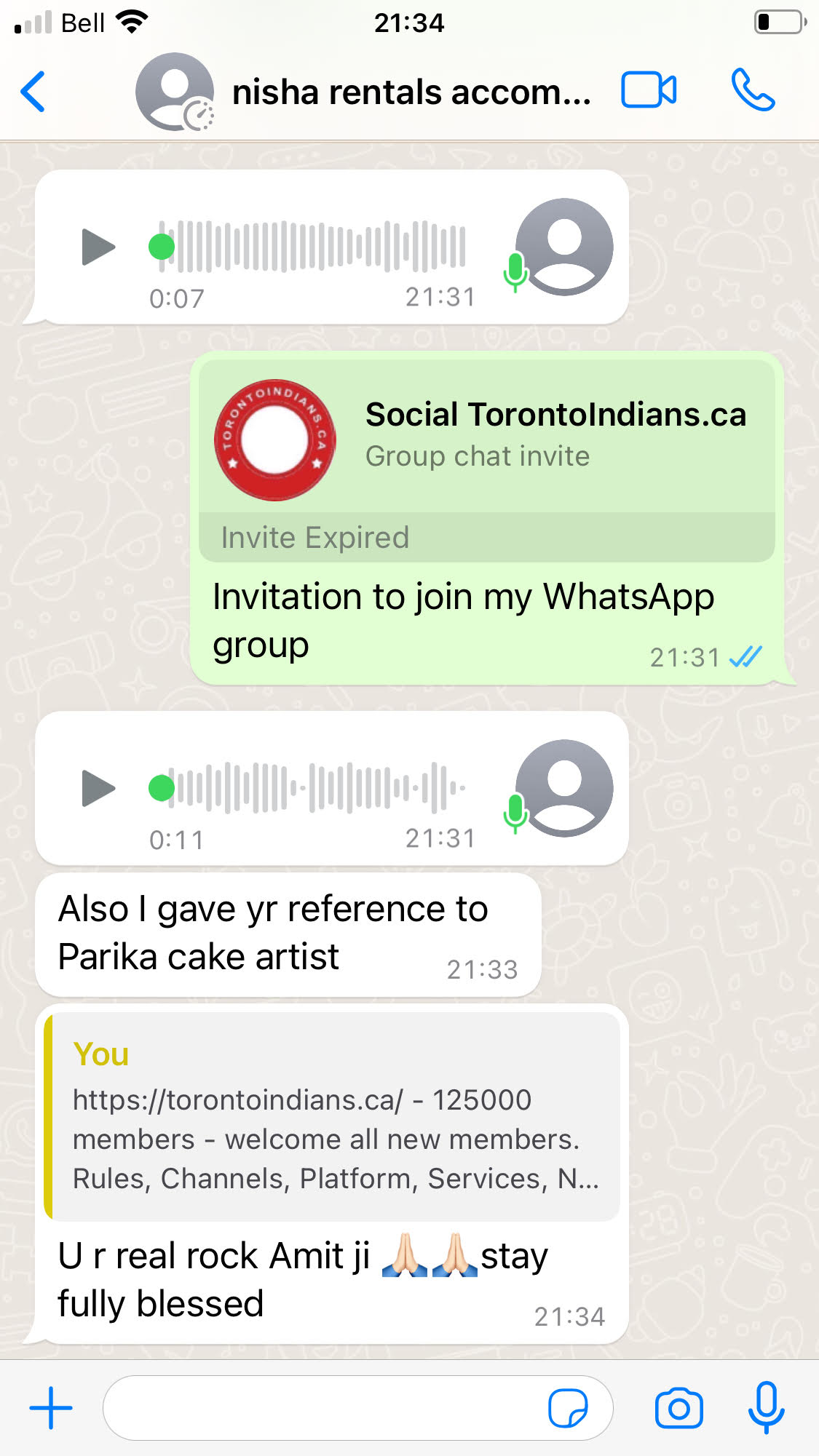Jump to the quoted torontoindians.ca message
819x1456 pixels.
pos(333,1115)
